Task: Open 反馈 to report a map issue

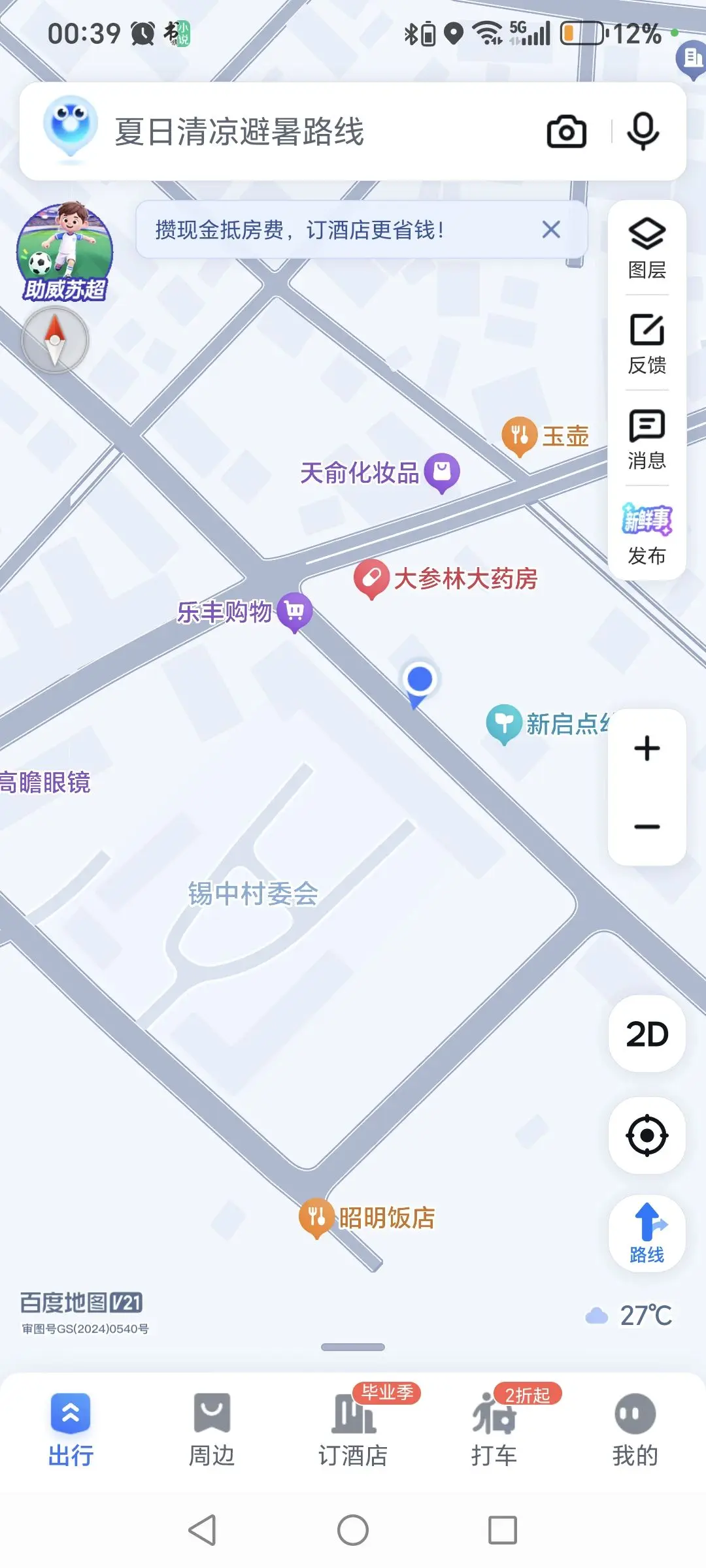Action: coord(647,344)
